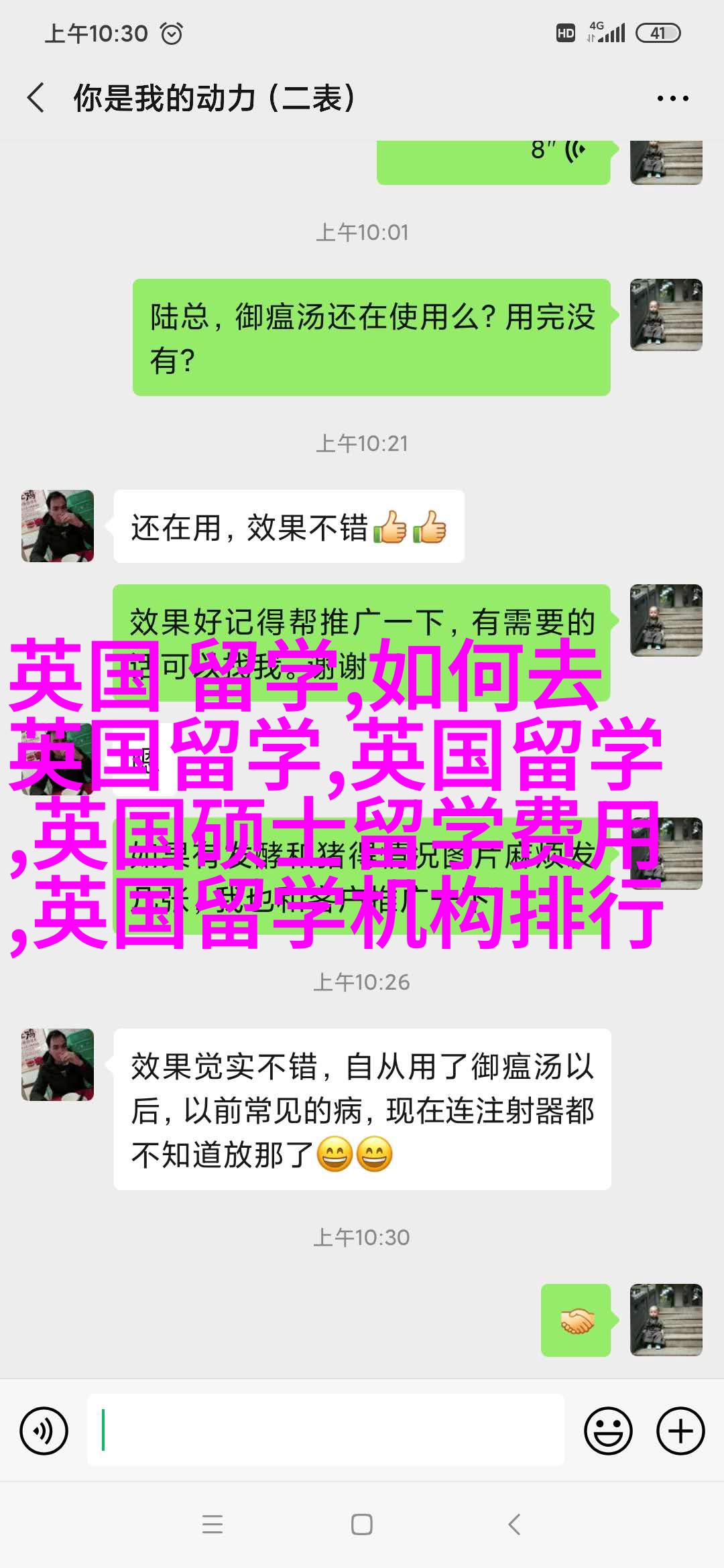Go back to the chat list
Image resolution: width=724 pixels, height=1568 pixels.
click(36, 98)
